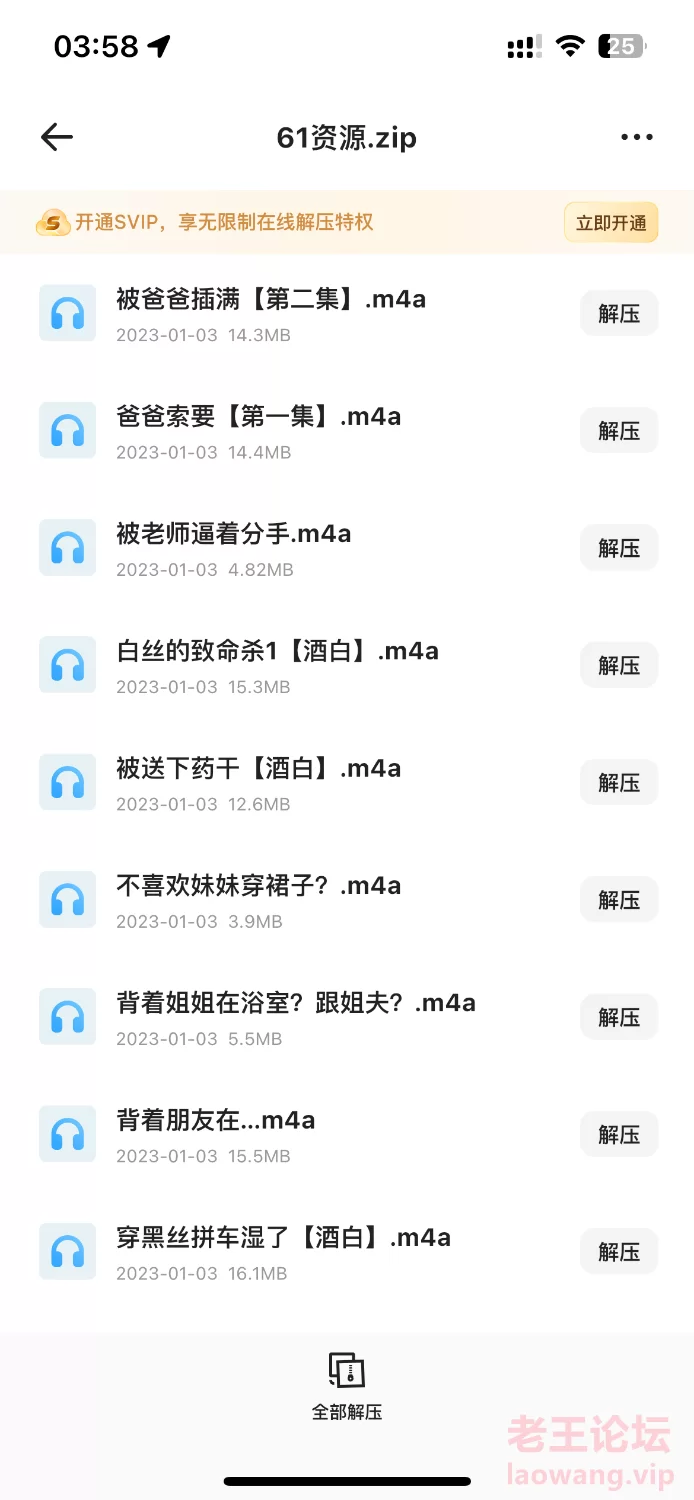Go back using the top-left arrow
This screenshot has height=1500, width=694.
tap(57, 137)
